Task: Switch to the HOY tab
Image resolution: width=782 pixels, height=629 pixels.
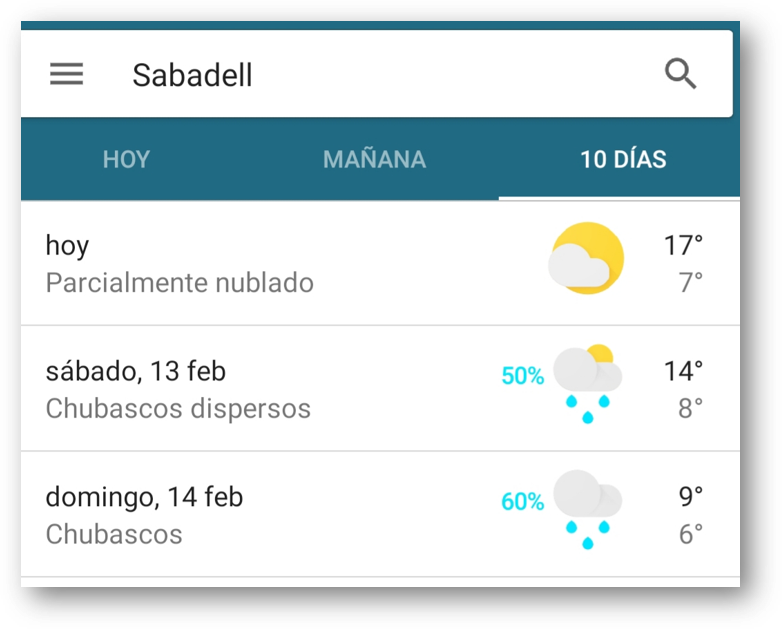Action: pyautogui.click(x=126, y=160)
